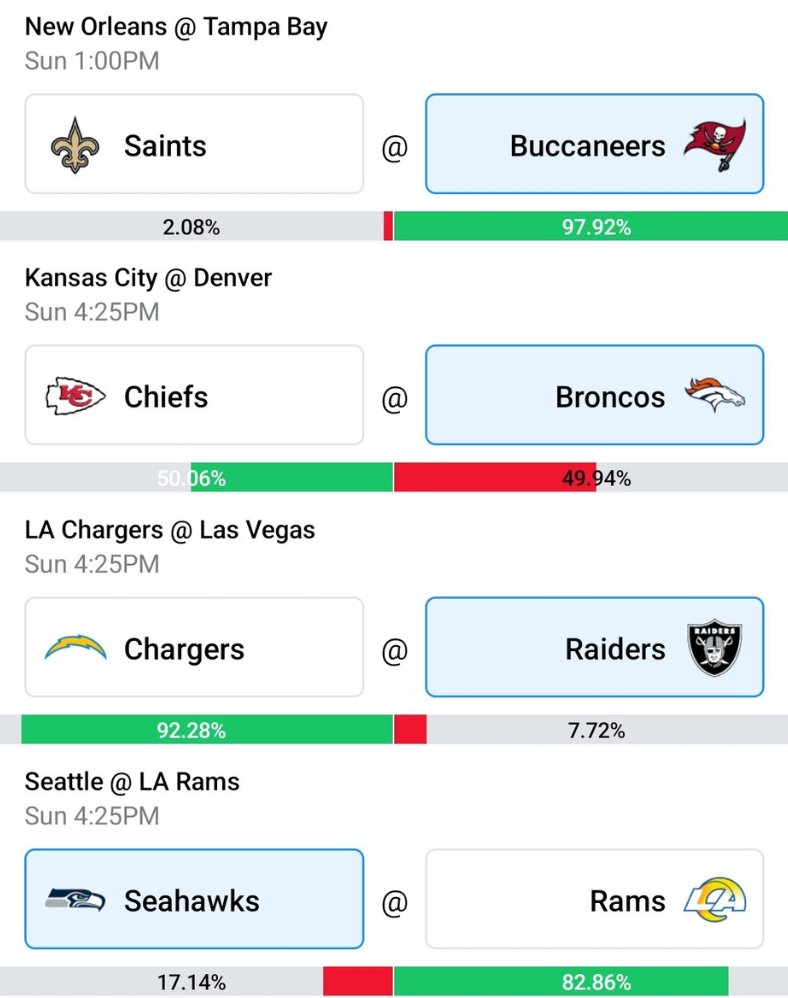Choose the Chiefs over Denver
This screenshot has width=788, height=998.
tap(194, 395)
